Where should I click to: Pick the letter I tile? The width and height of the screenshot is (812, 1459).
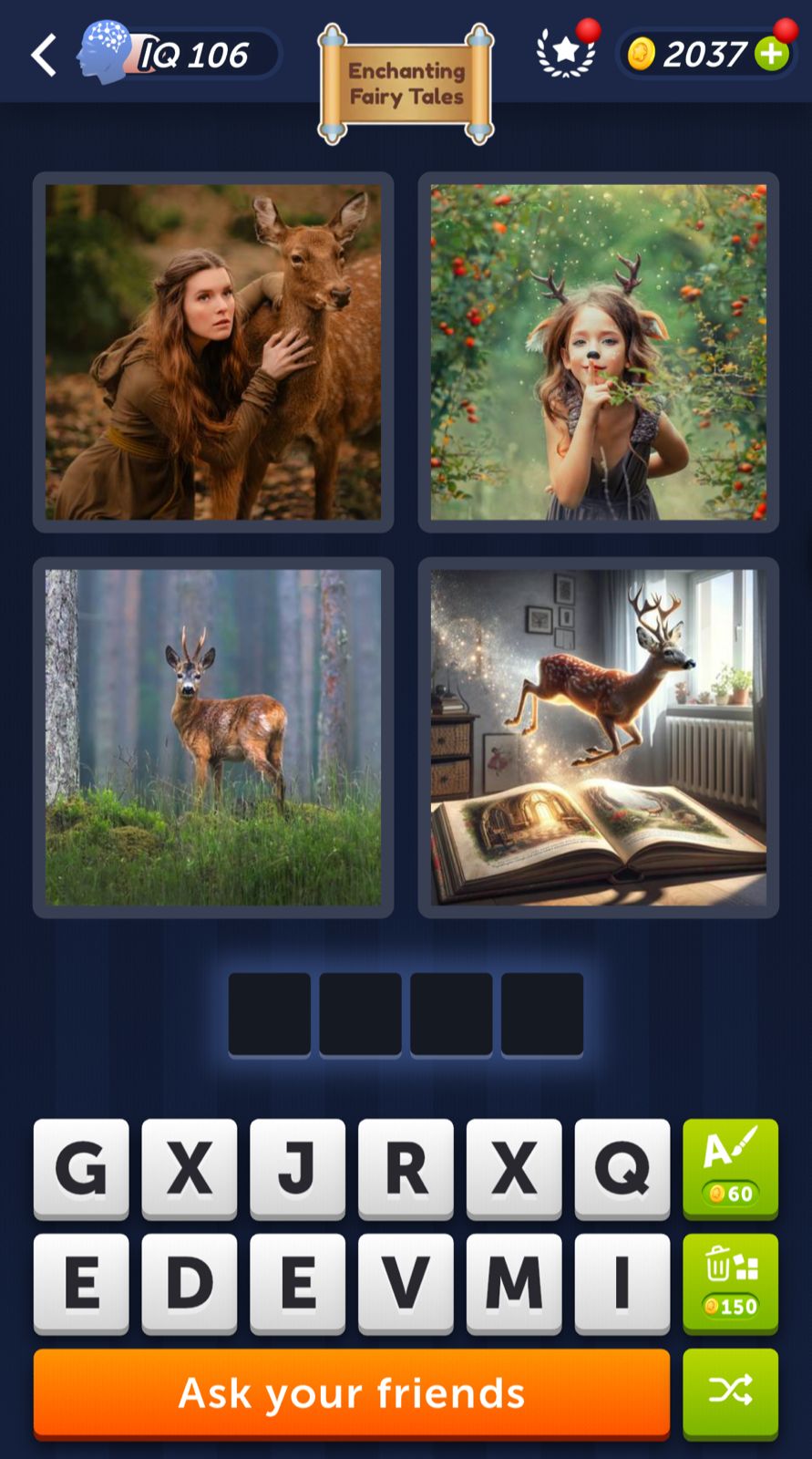(x=622, y=1282)
